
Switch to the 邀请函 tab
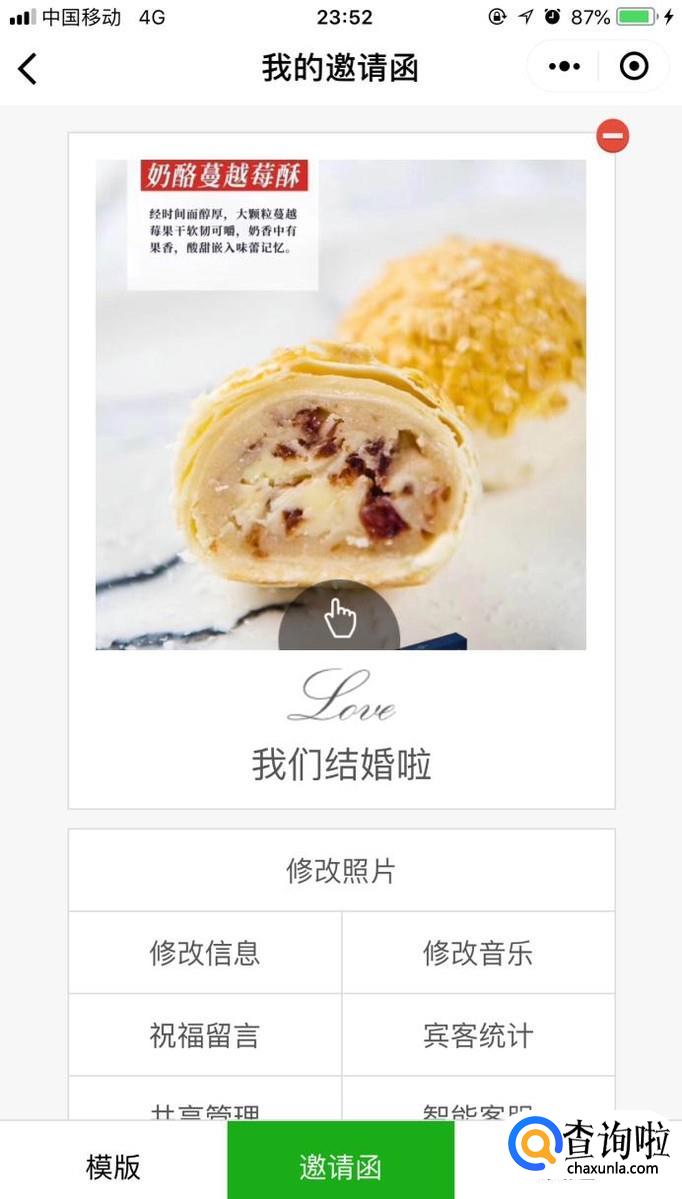340,1167
